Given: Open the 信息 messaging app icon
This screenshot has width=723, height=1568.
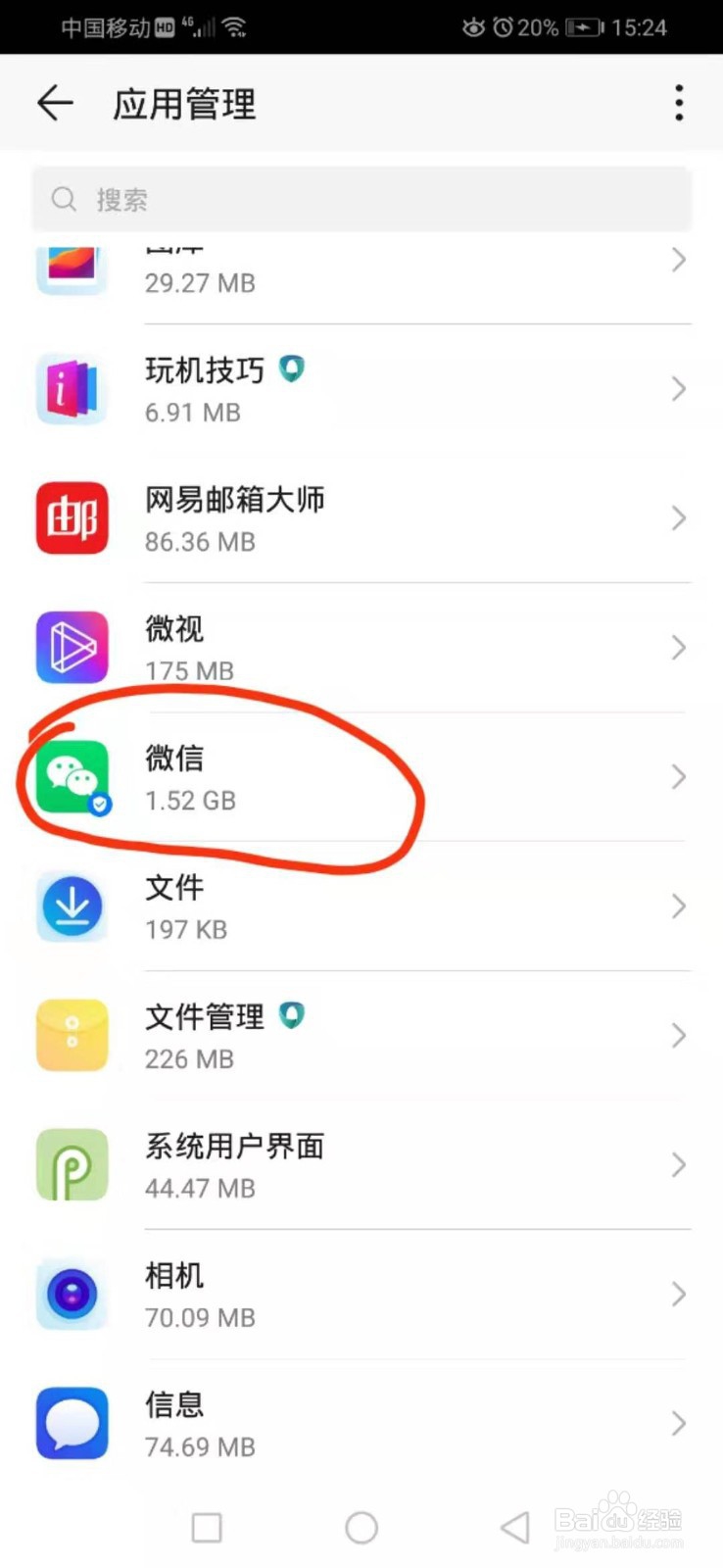Looking at the screenshot, I should point(71,1424).
